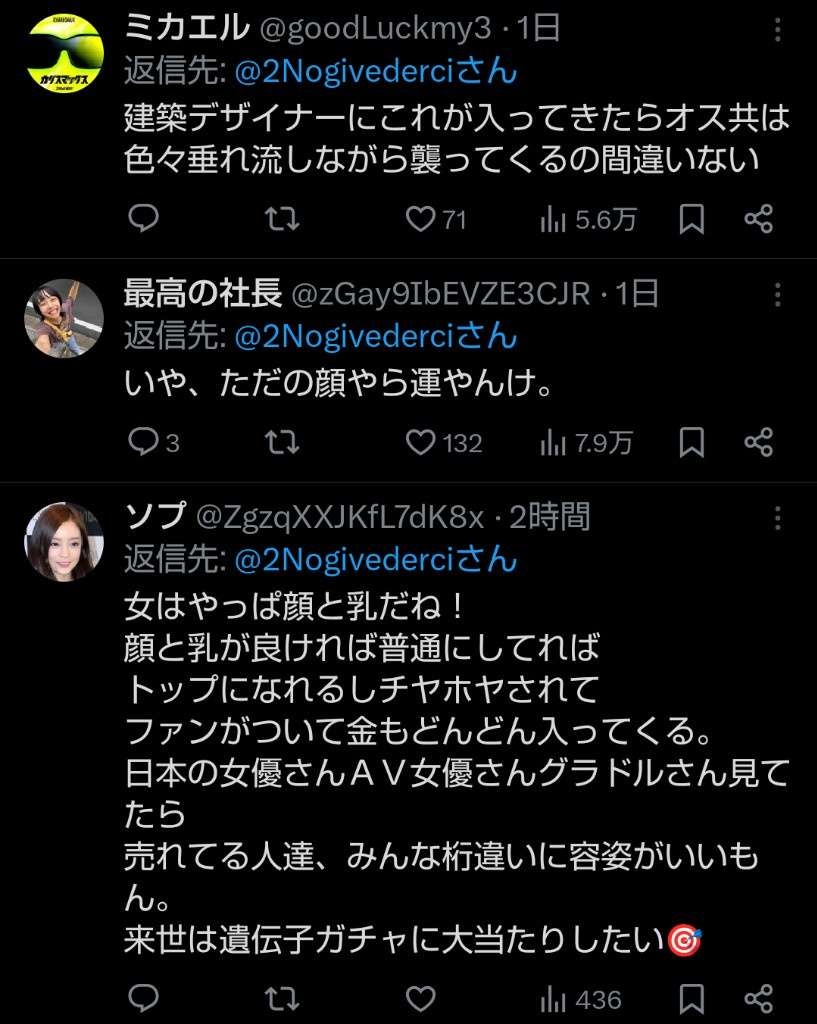Share 最高の社長's tweet
Screen dimensions: 817x1024
coord(760,442)
